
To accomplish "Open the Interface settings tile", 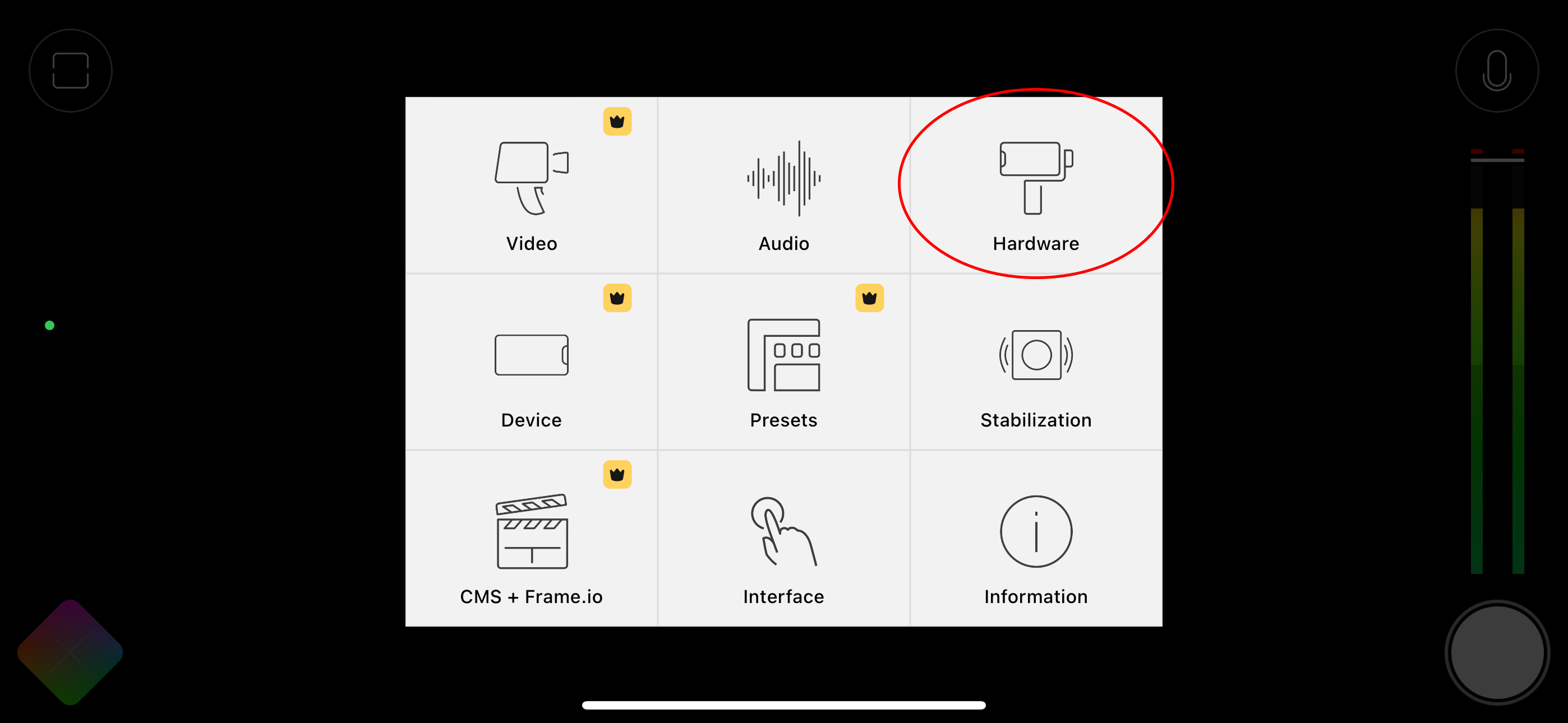I will 783,539.
